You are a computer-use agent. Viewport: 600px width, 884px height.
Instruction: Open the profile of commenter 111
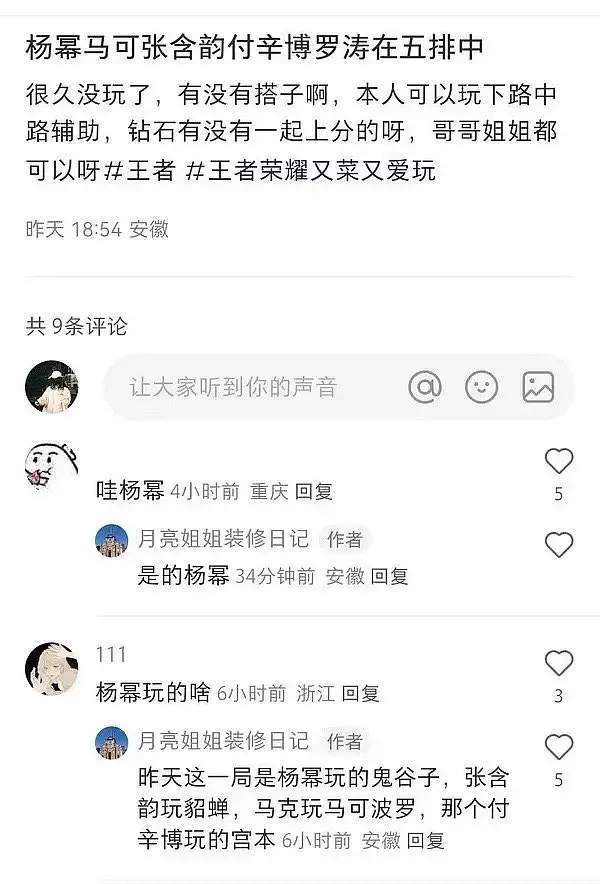click(x=52, y=667)
